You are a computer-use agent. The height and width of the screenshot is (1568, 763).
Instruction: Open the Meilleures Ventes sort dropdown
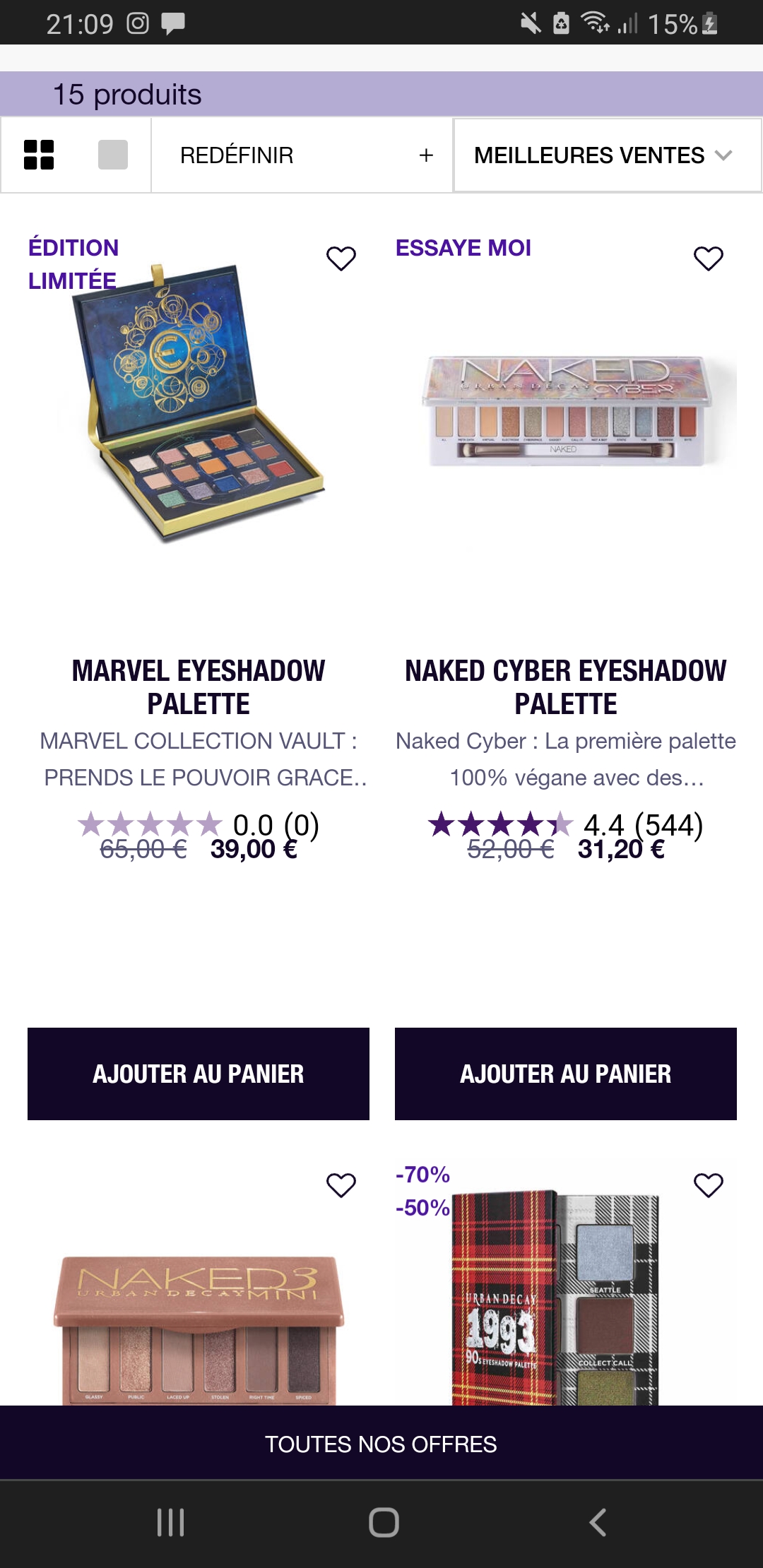tap(606, 155)
